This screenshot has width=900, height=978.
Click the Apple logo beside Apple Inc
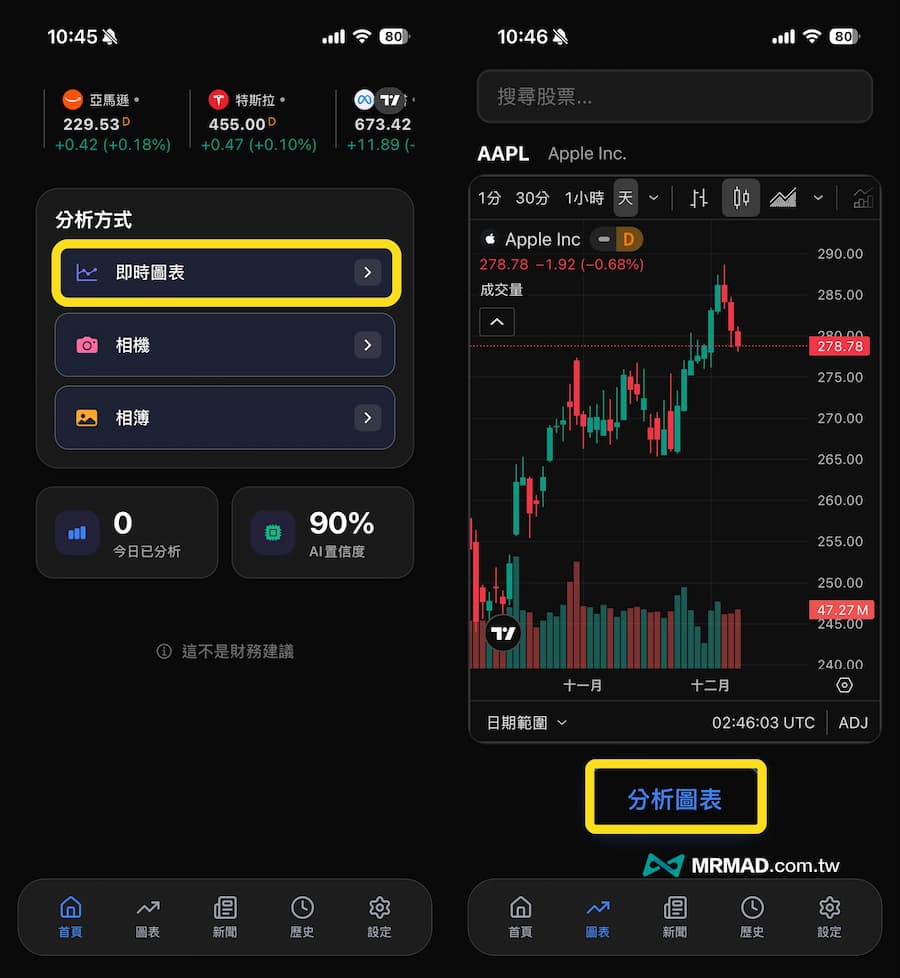coord(488,239)
